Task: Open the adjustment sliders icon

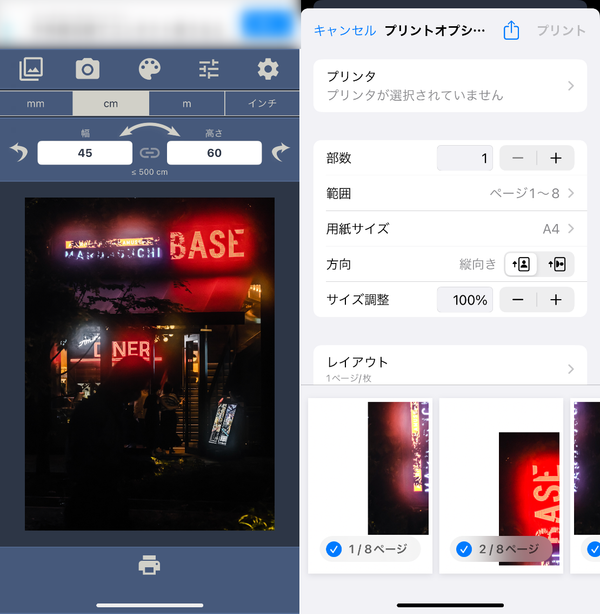Action: coord(209,69)
